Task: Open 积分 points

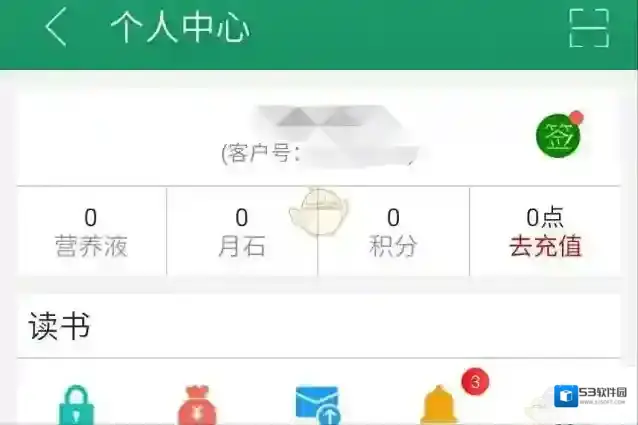Action: pos(393,231)
